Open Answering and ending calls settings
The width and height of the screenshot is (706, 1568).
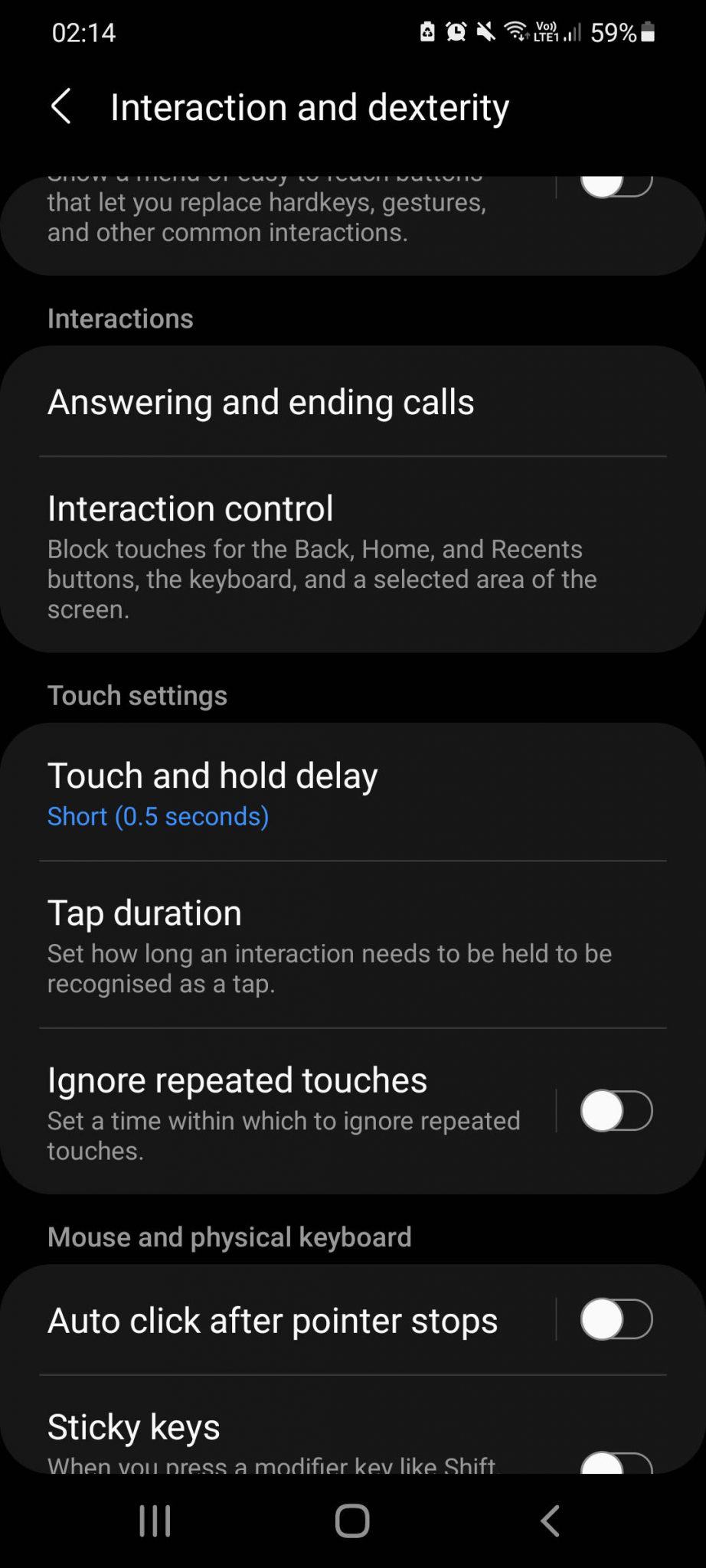pos(261,401)
